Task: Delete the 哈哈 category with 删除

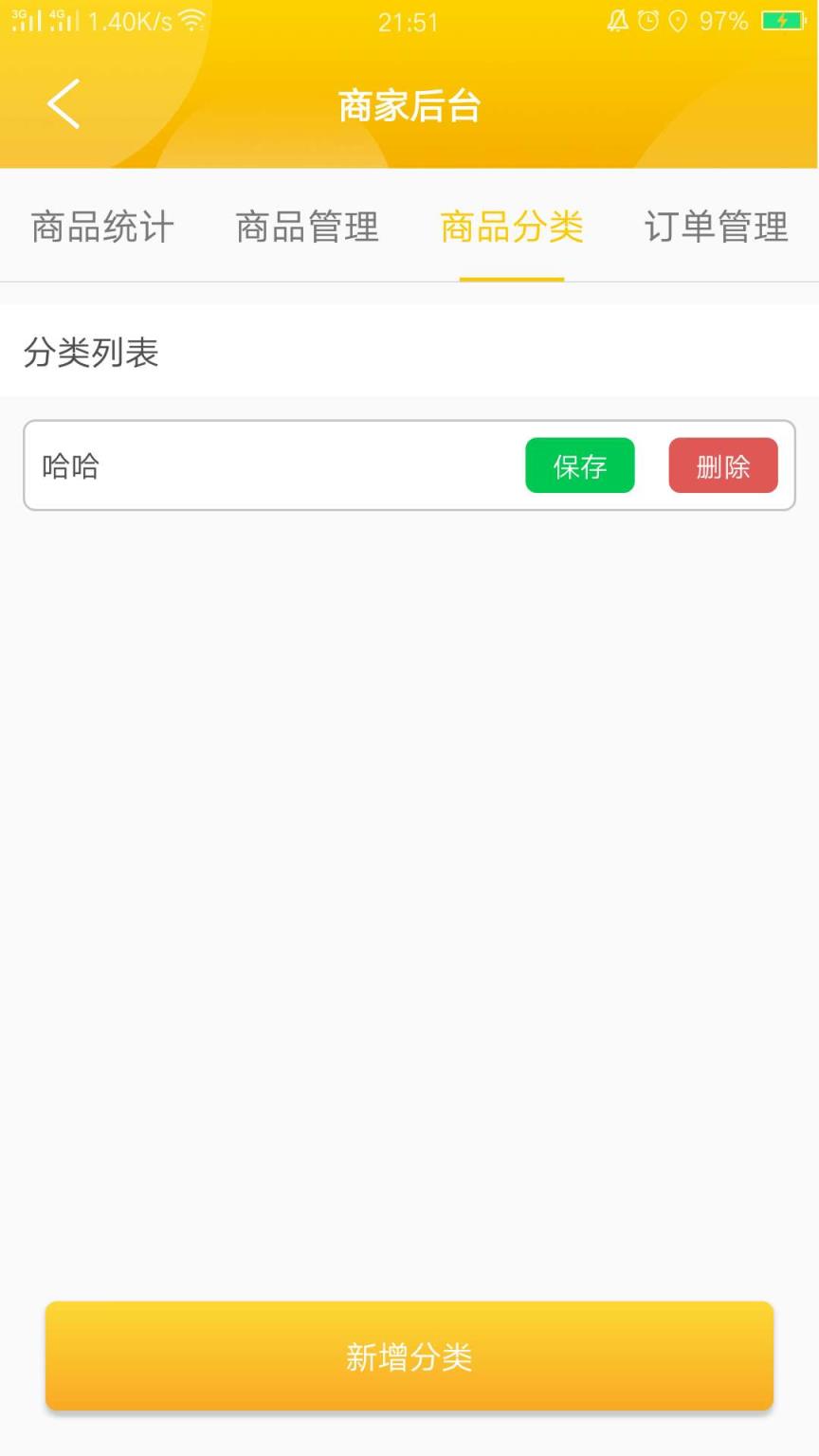Action: 723,465
